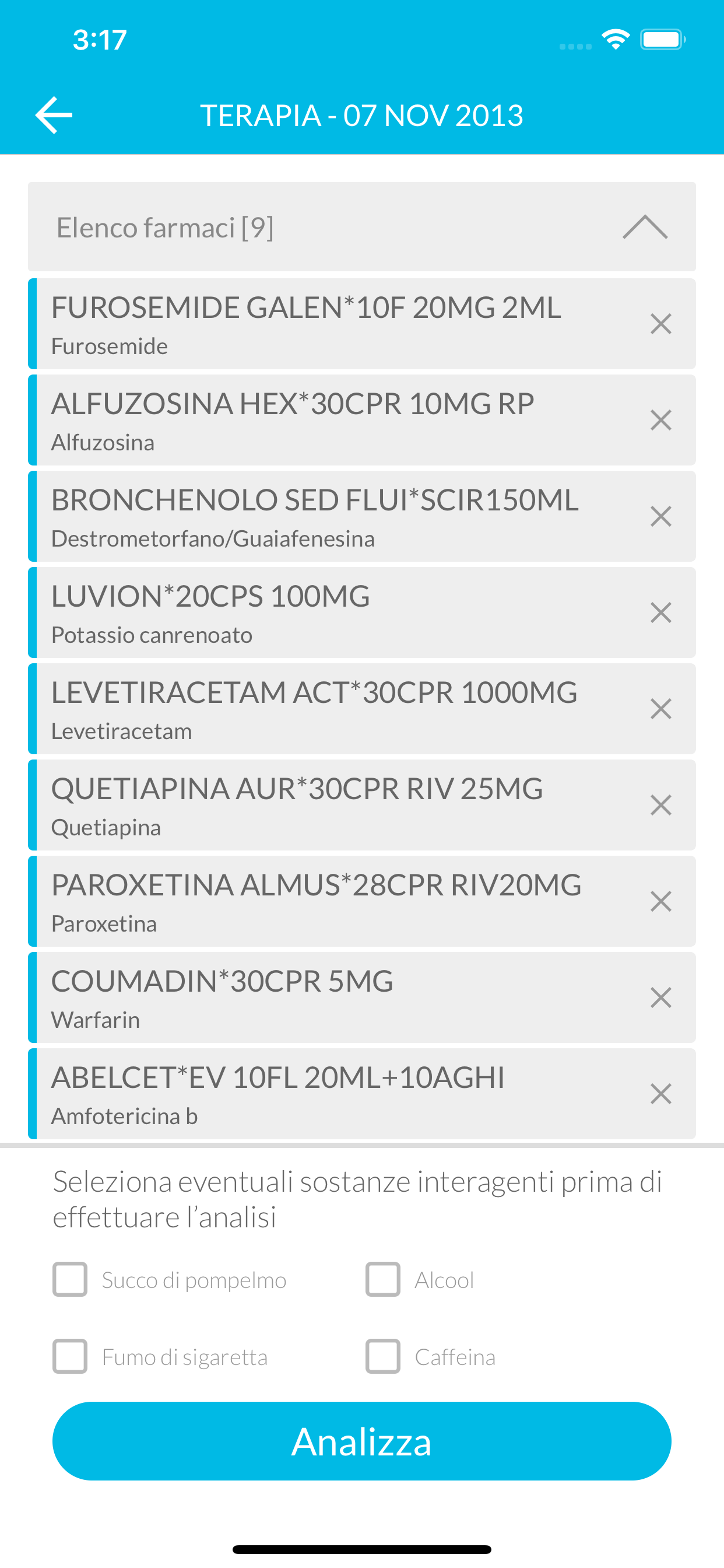
Task: Navigate back with the arrow icon
Action: pos(54,114)
